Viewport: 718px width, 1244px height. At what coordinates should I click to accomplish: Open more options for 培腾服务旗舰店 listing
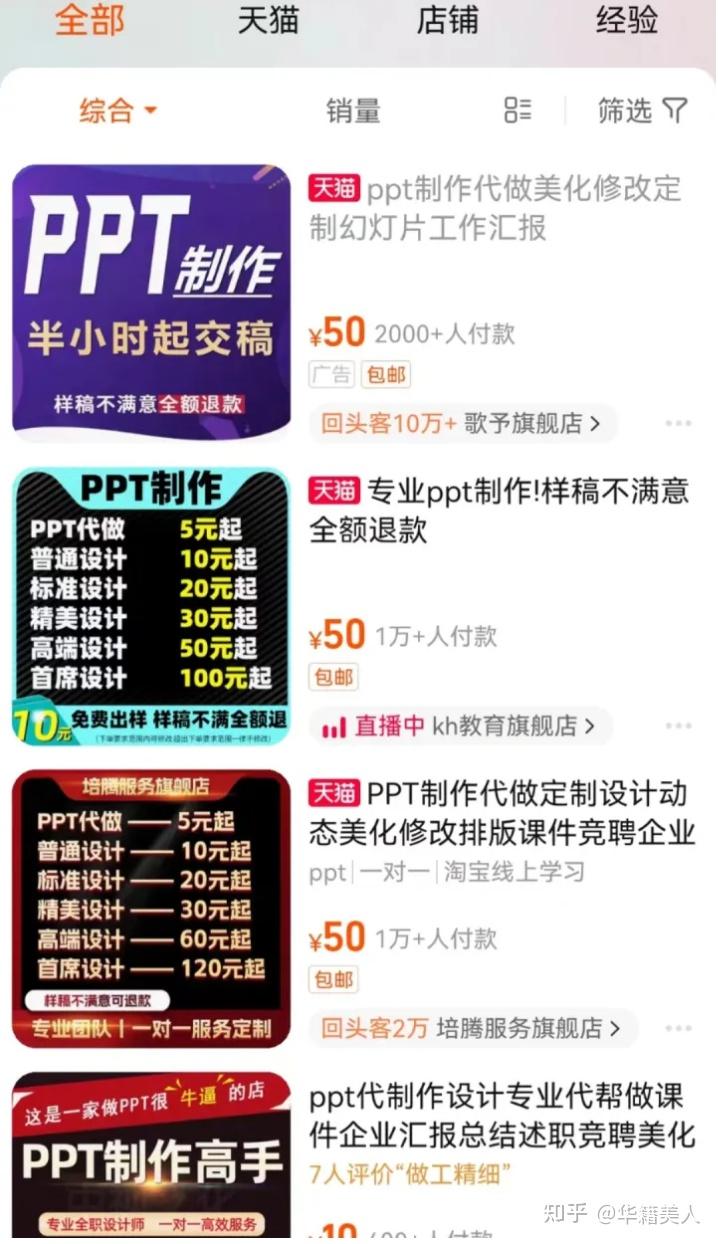pos(678,1028)
